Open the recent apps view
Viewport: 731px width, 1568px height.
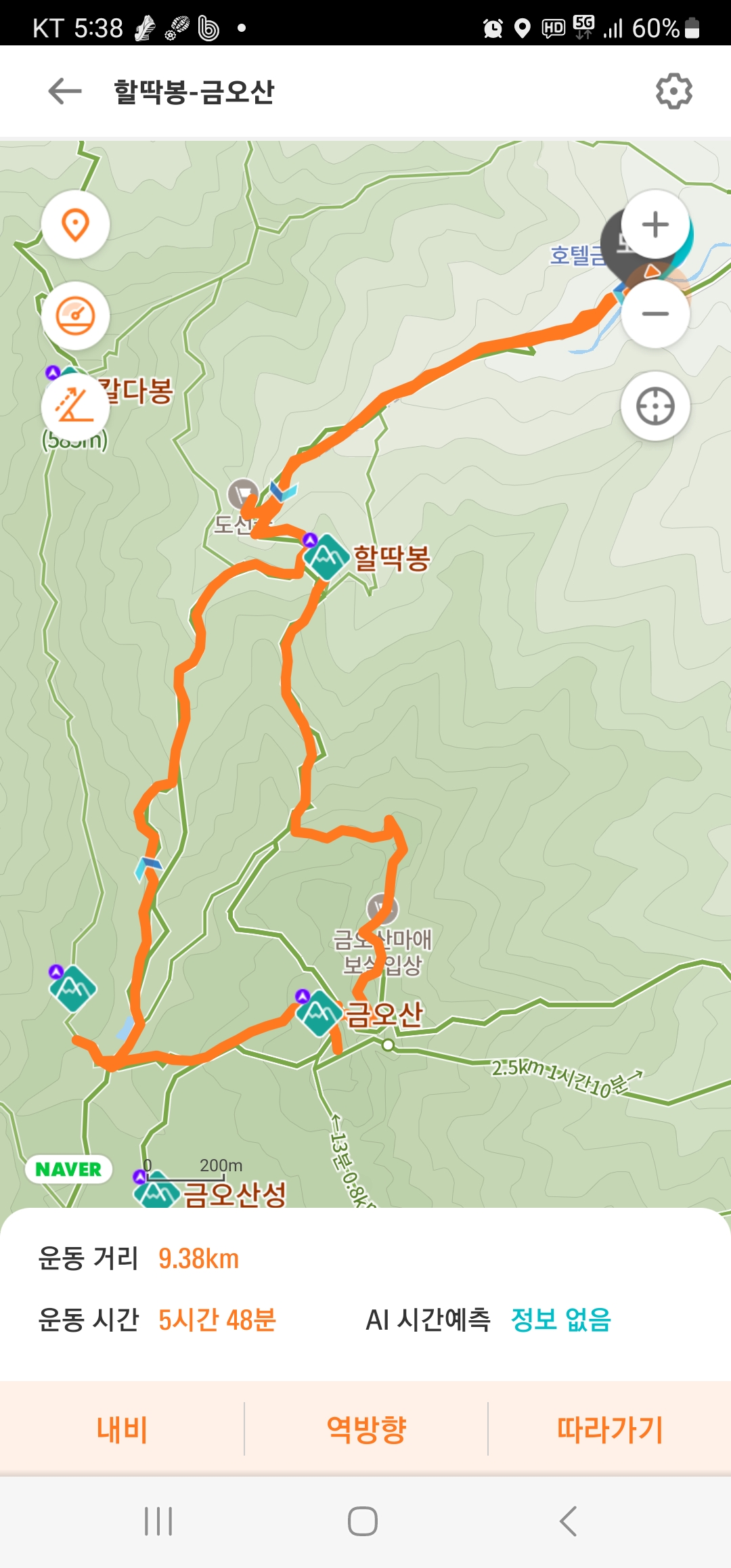(x=158, y=1521)
